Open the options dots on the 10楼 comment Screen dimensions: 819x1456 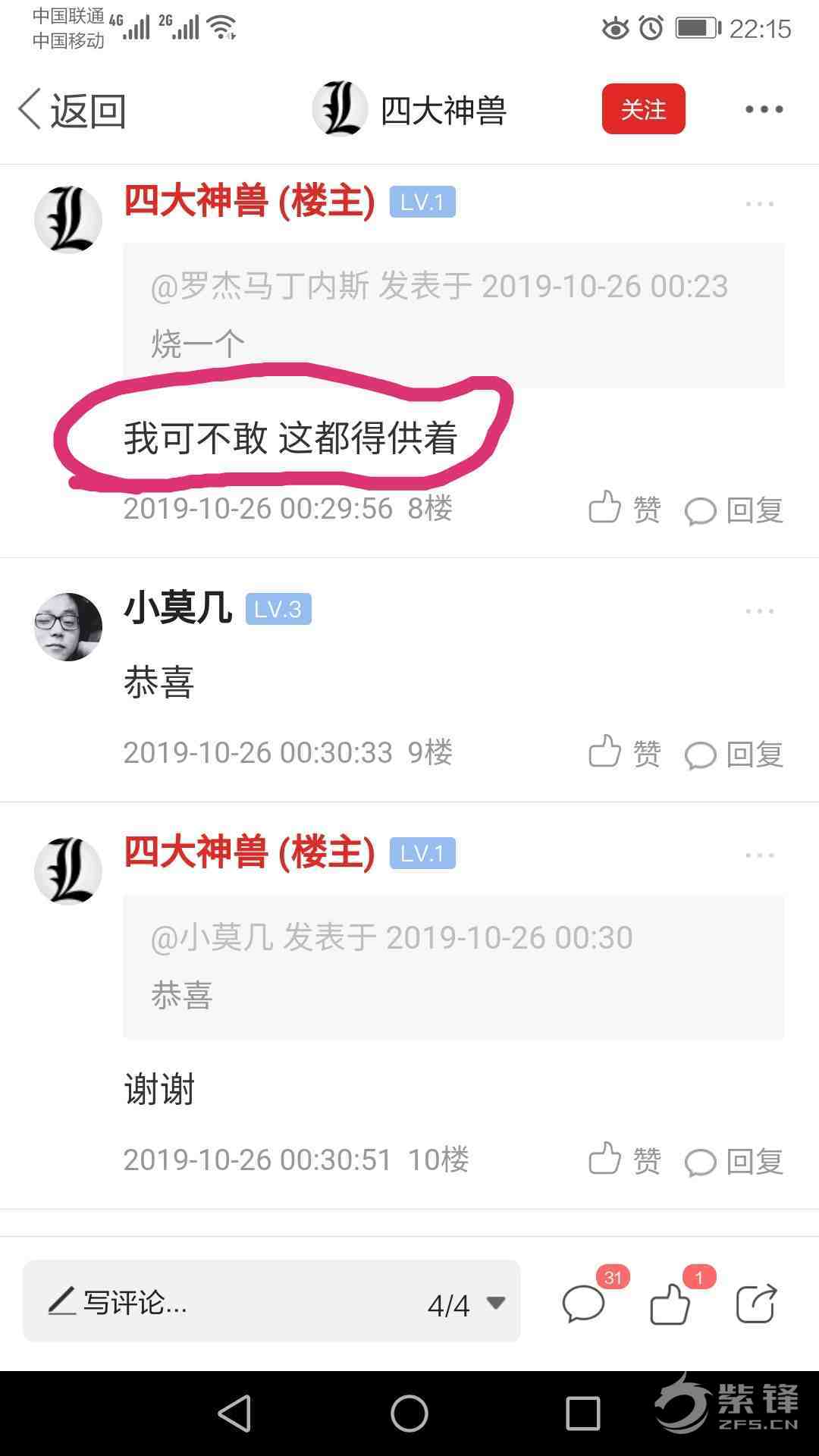pyautogui.click(x=759, y=855)
